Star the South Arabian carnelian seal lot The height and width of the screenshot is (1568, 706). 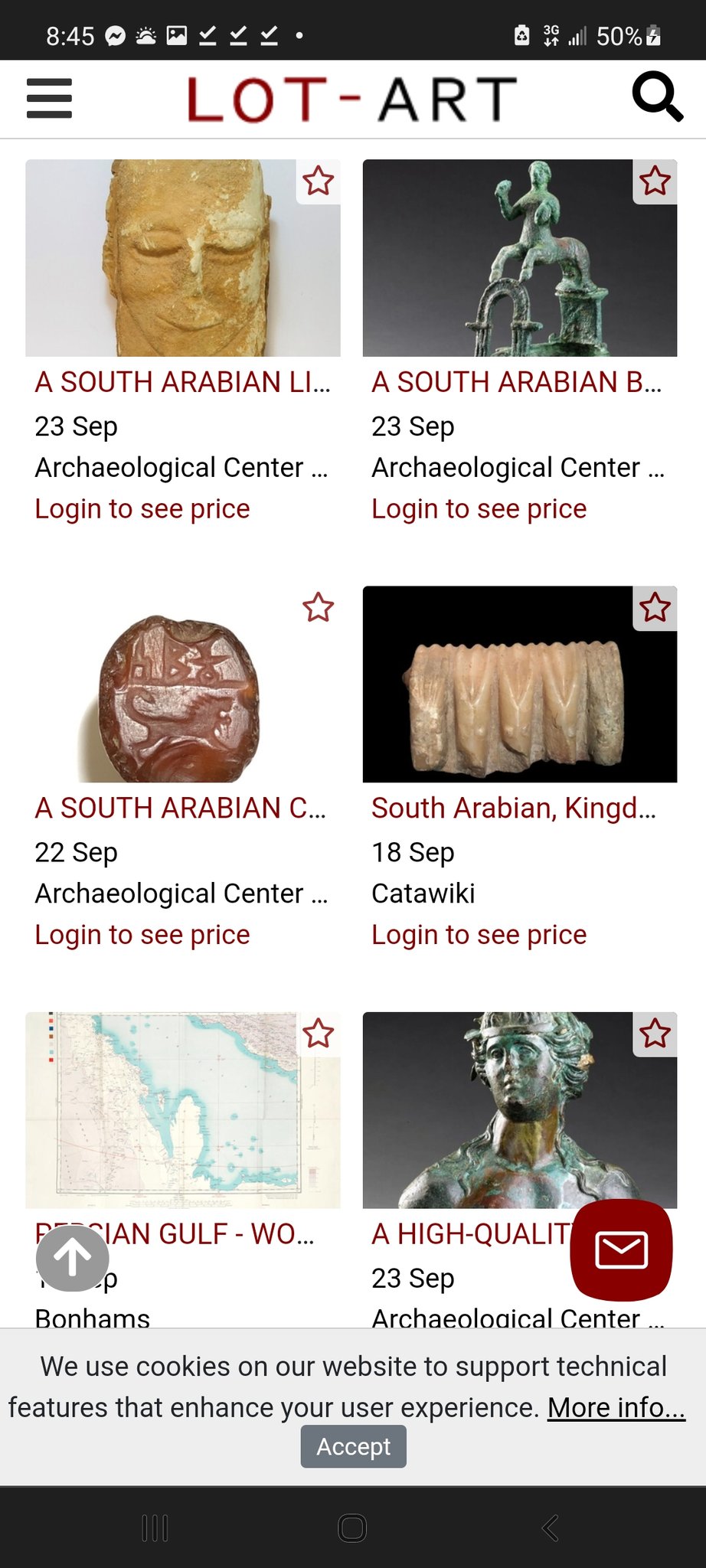[318, 608]
